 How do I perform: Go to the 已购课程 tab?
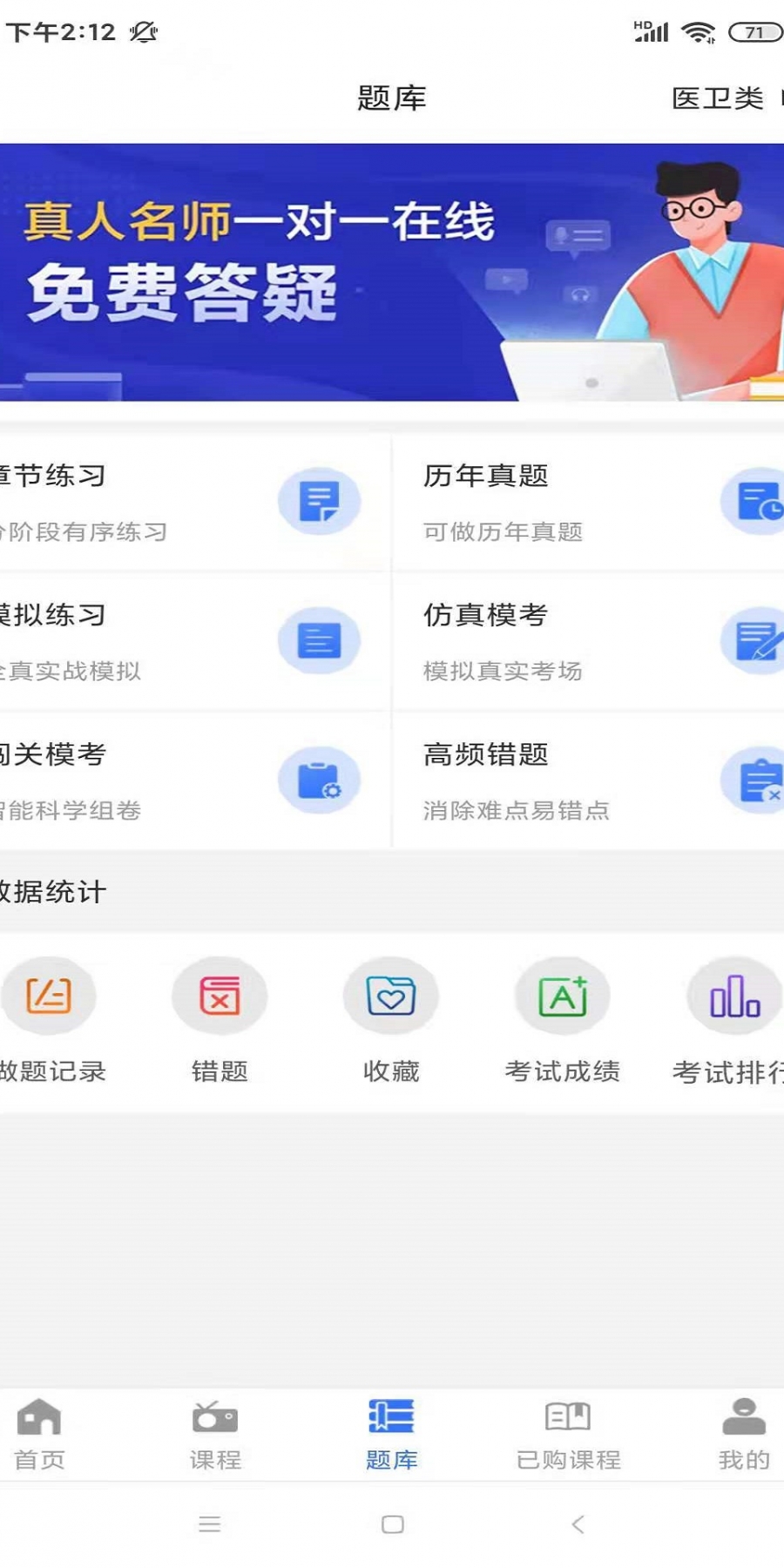568,1434
